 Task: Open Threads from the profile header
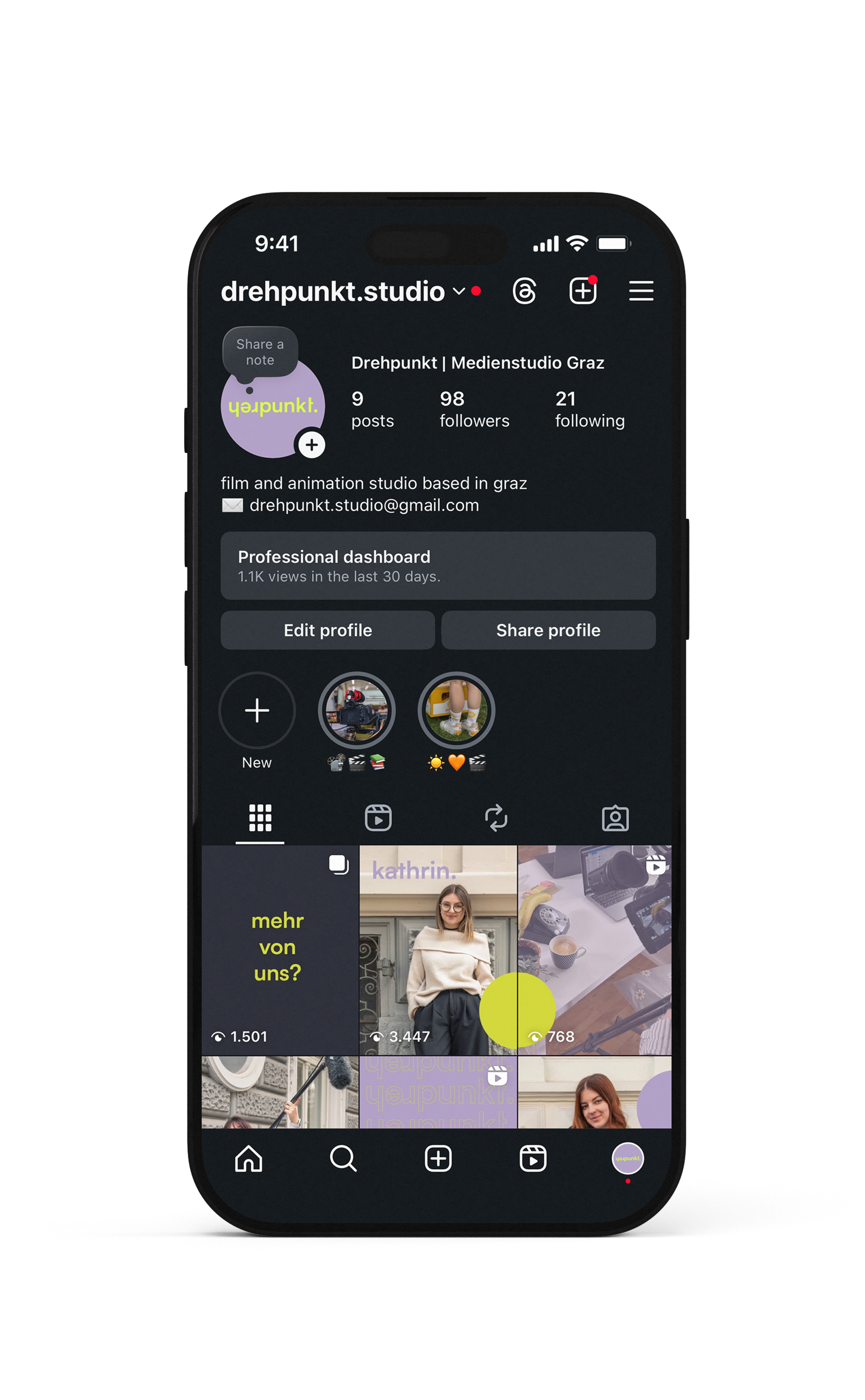pyautogui.click(x=524, y=290)
